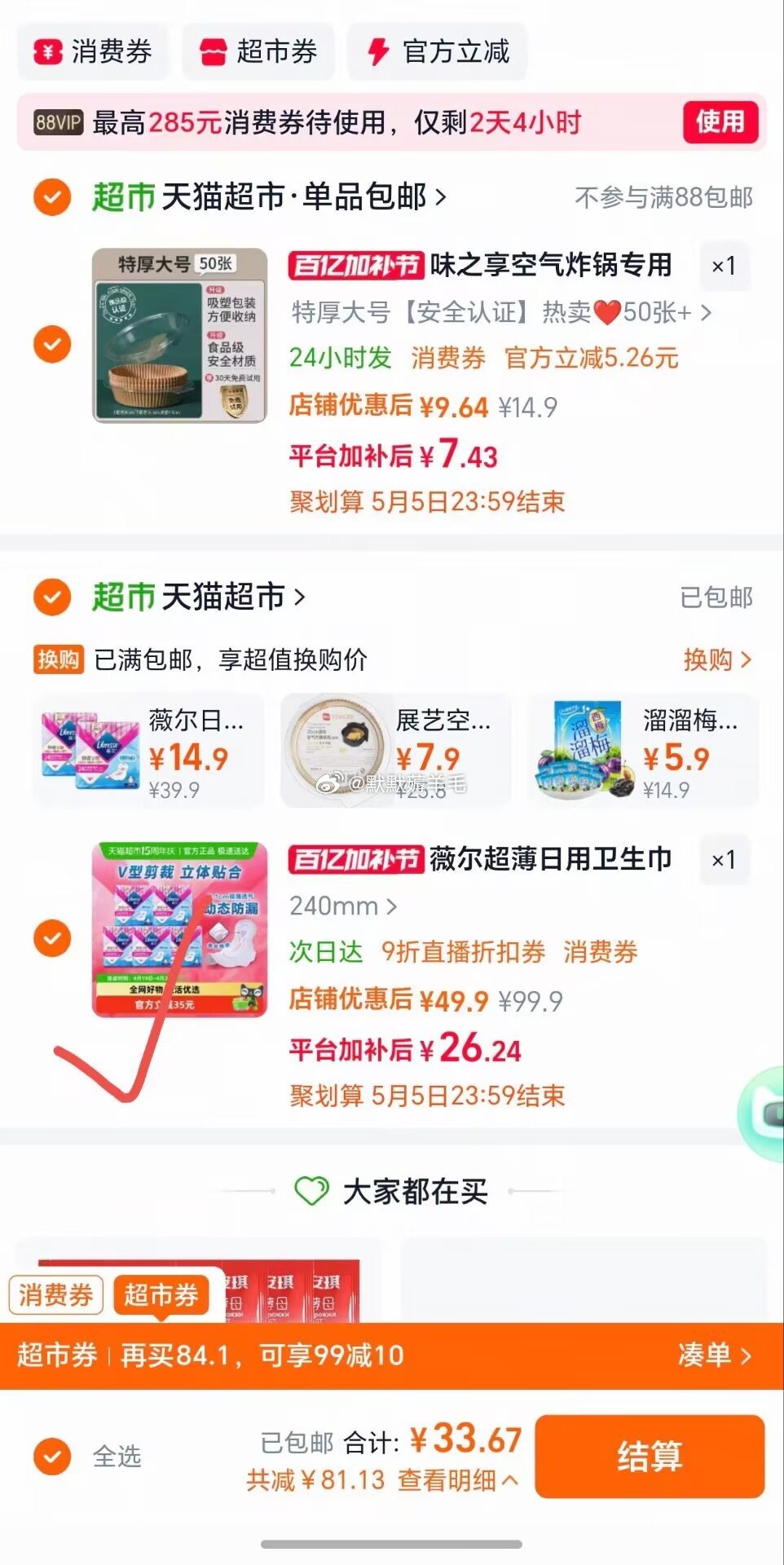
Task: Select the 超市券 chip at the top
Action: (258, 51)
